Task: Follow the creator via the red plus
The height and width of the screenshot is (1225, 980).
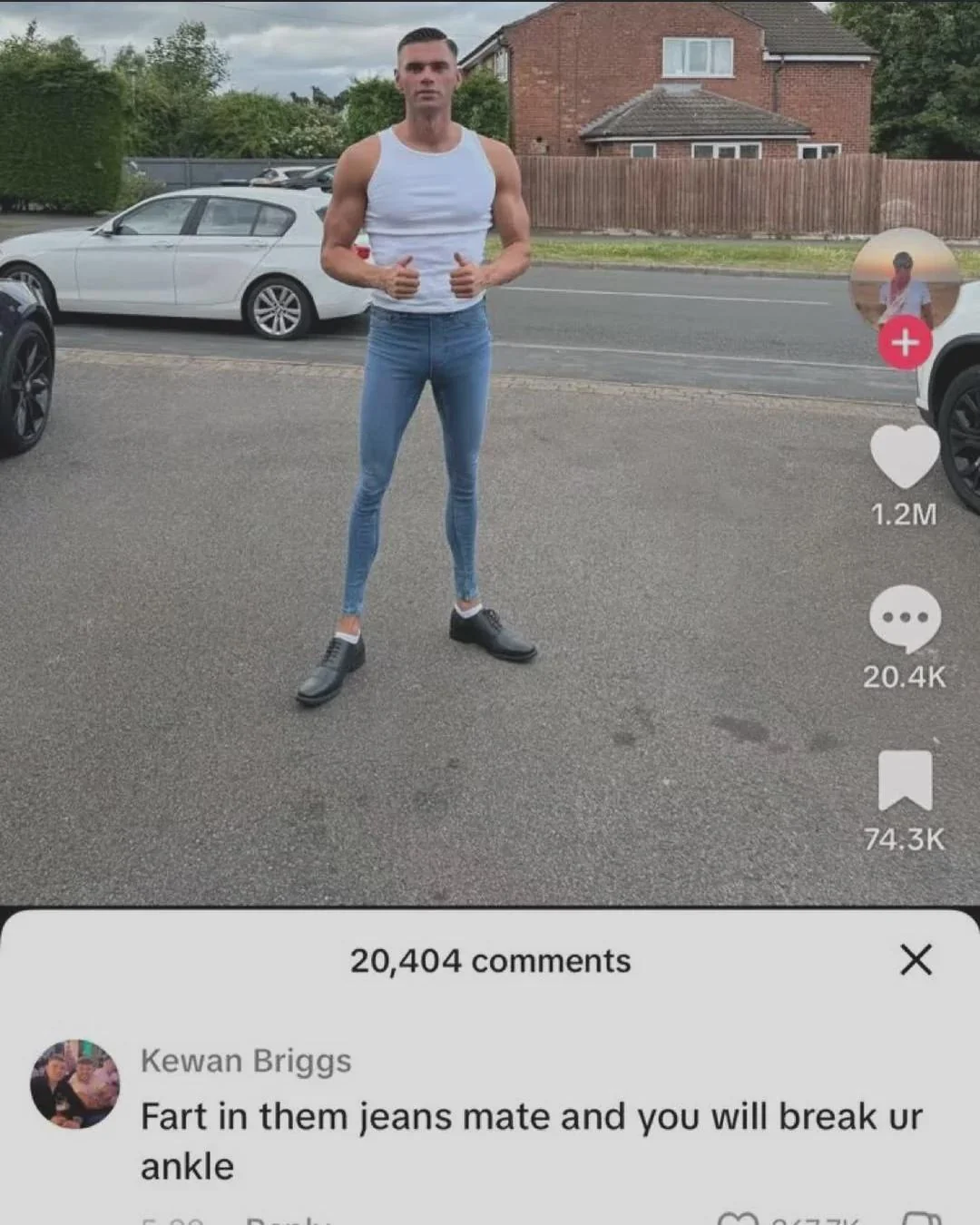Action: (x=905, y=343)
